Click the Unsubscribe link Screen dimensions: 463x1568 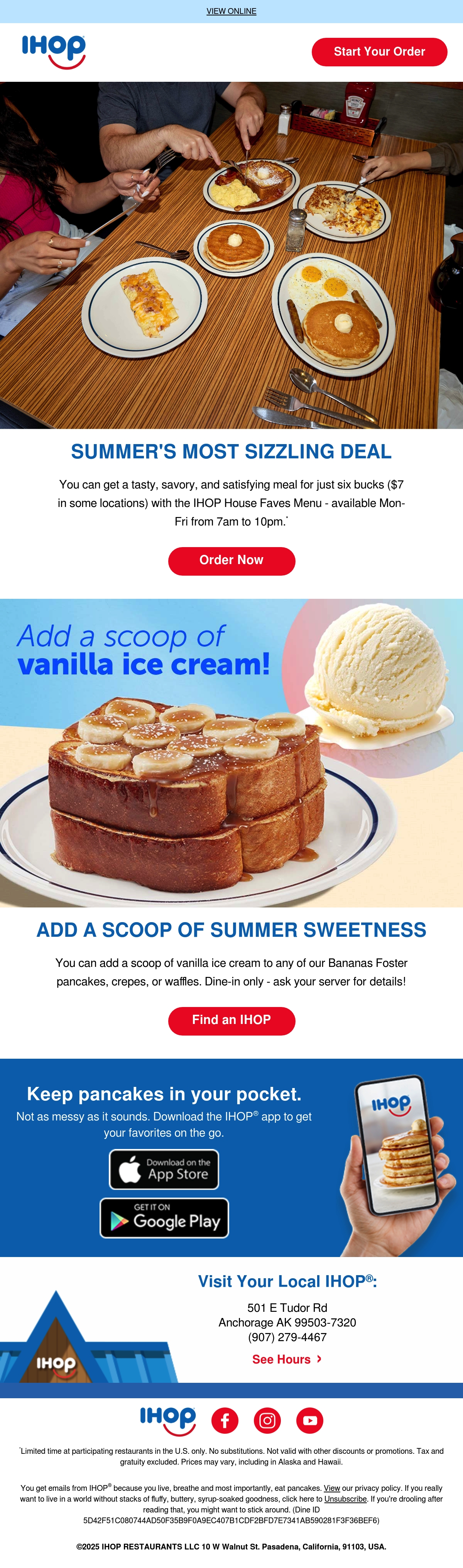coord(345,1499)
